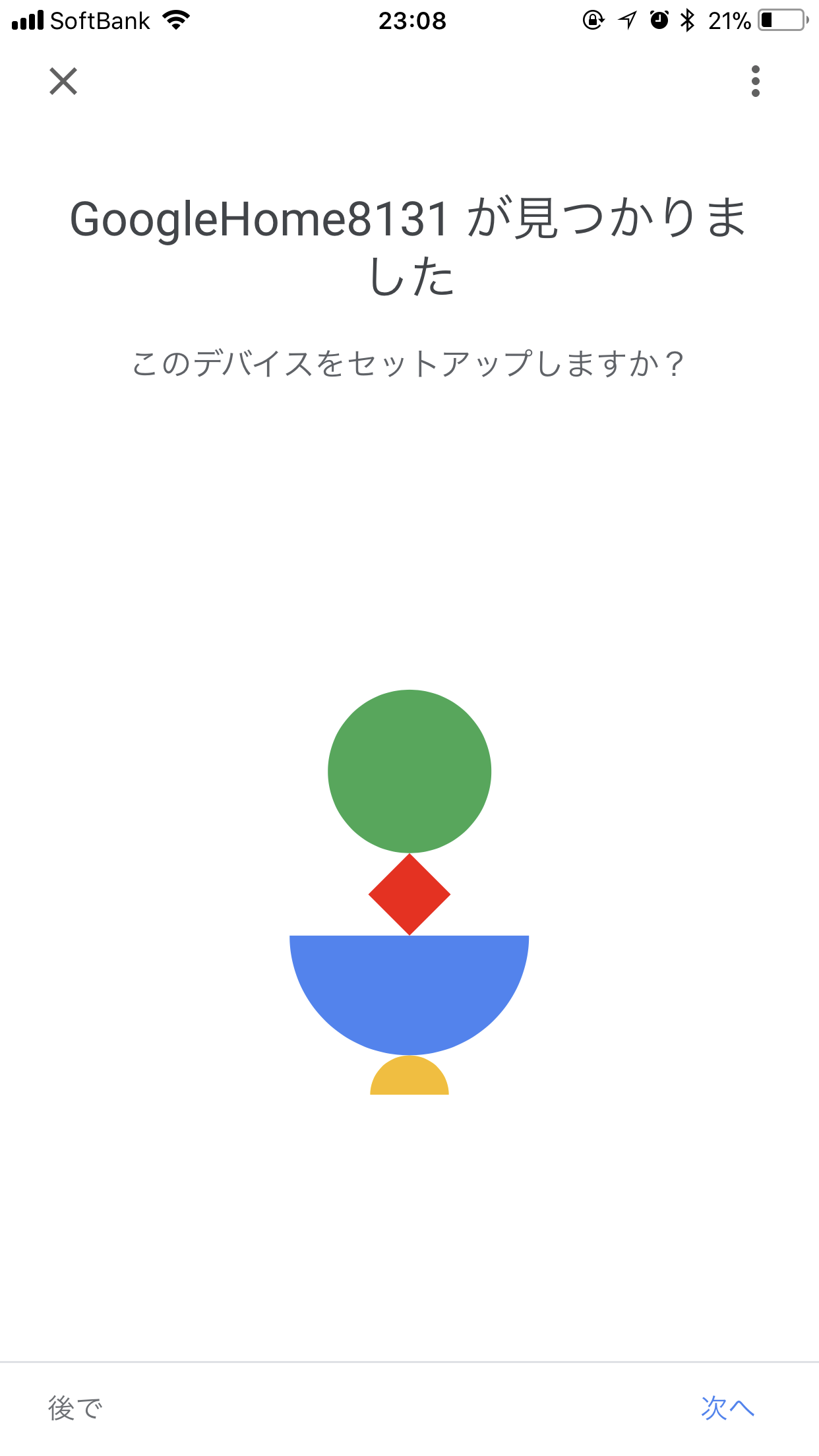This screenshot has height=1456, width=819.
Task: Open the three-dot overflow menu
Action: pos(756,81)
